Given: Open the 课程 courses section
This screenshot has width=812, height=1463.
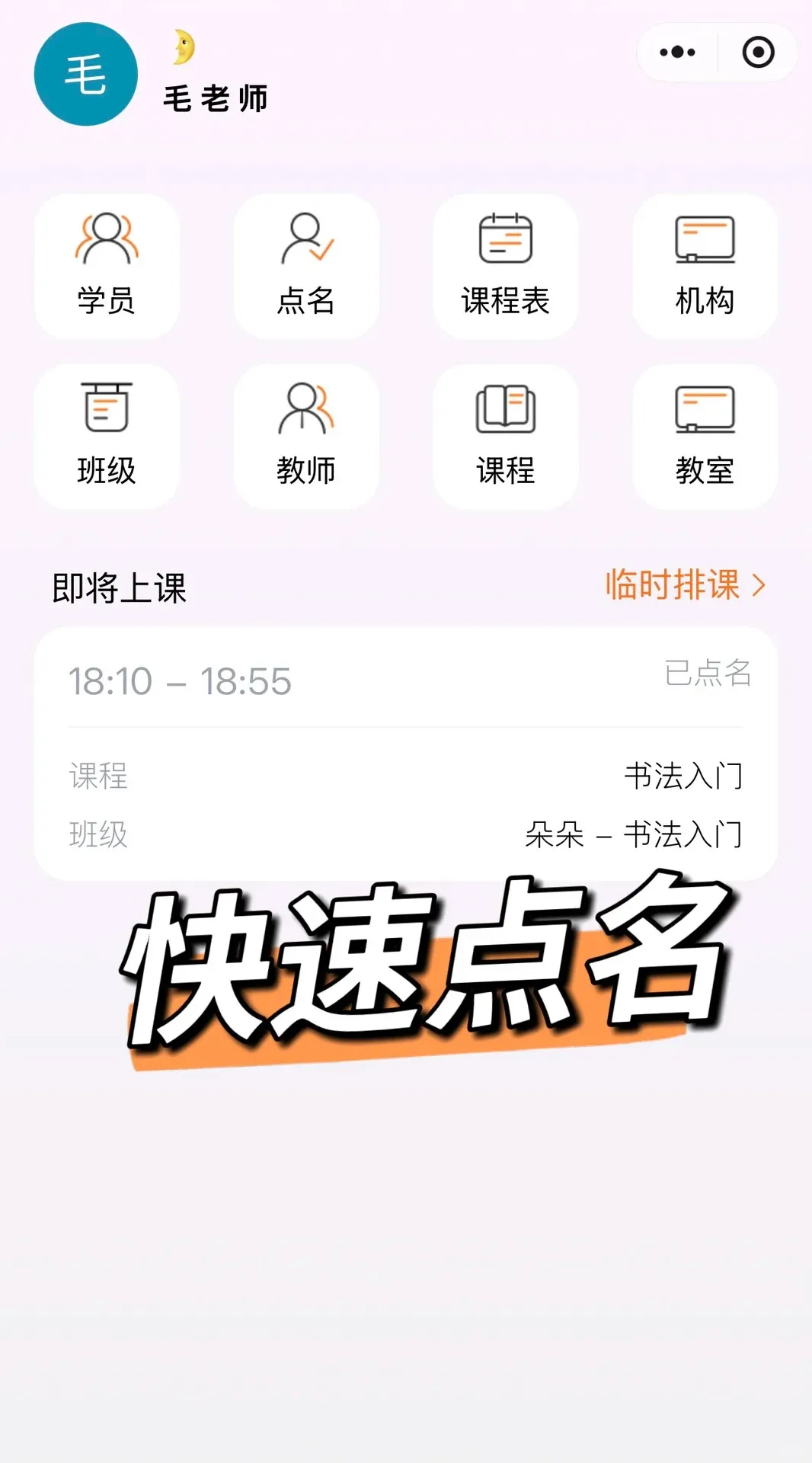Looking at the screenshot, I should [x=506, y=436].
